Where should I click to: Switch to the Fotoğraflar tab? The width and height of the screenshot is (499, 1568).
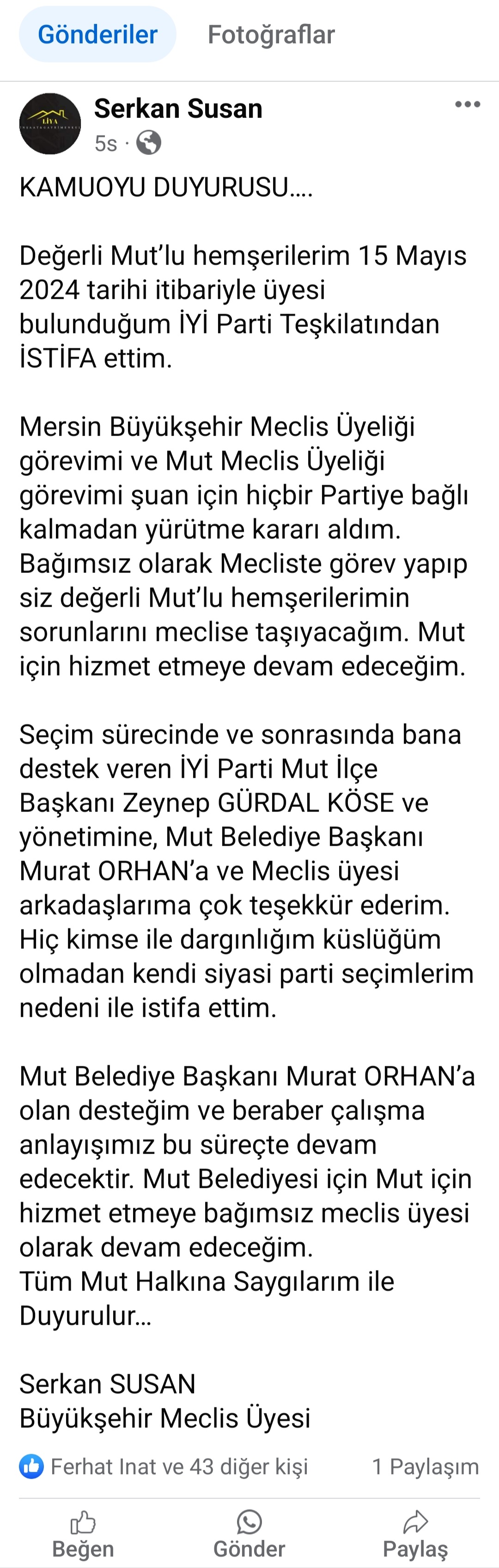pyautogui.click(x=271, y=35)
